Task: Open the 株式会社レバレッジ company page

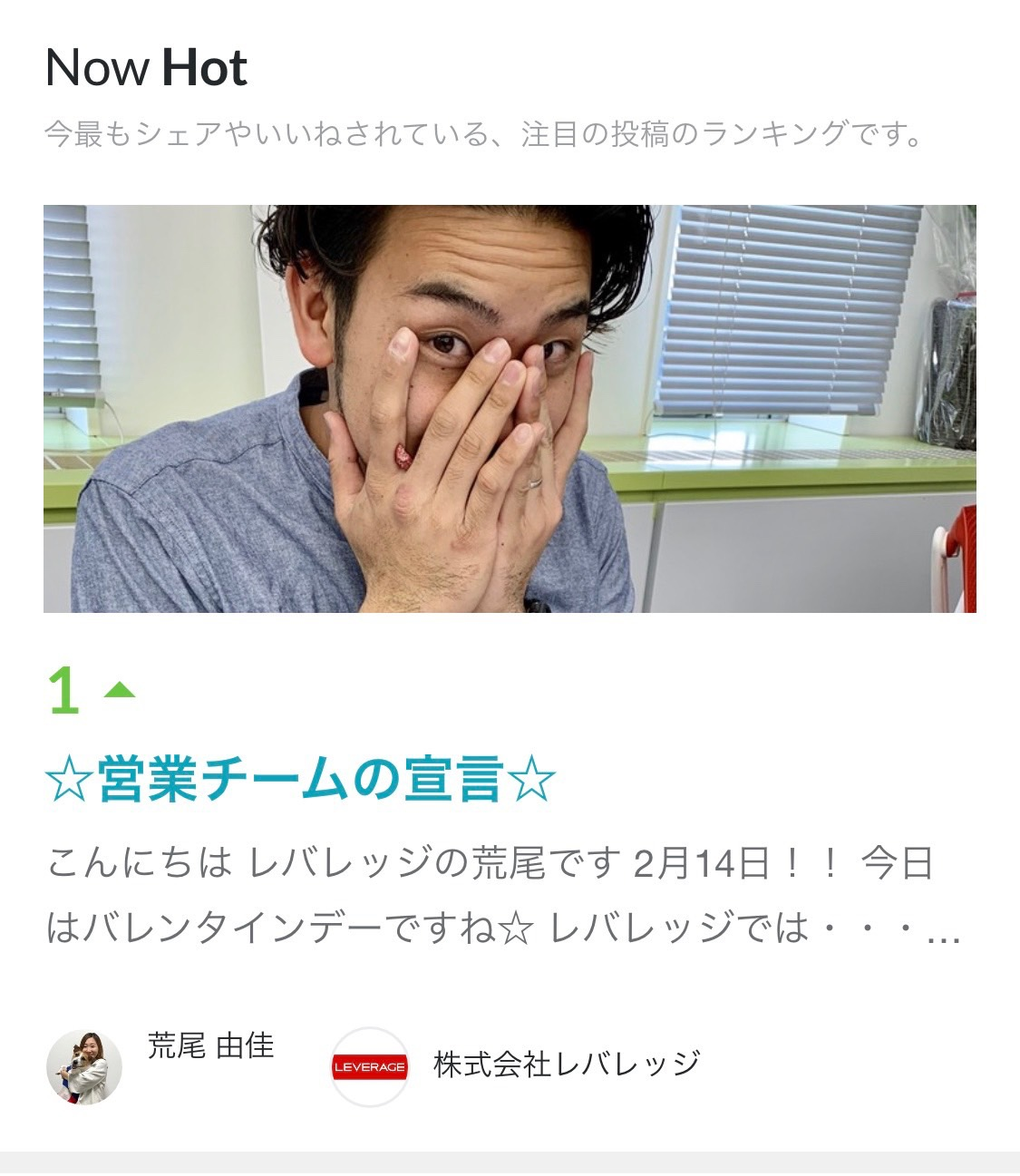Action: (x=566, y=1064)
